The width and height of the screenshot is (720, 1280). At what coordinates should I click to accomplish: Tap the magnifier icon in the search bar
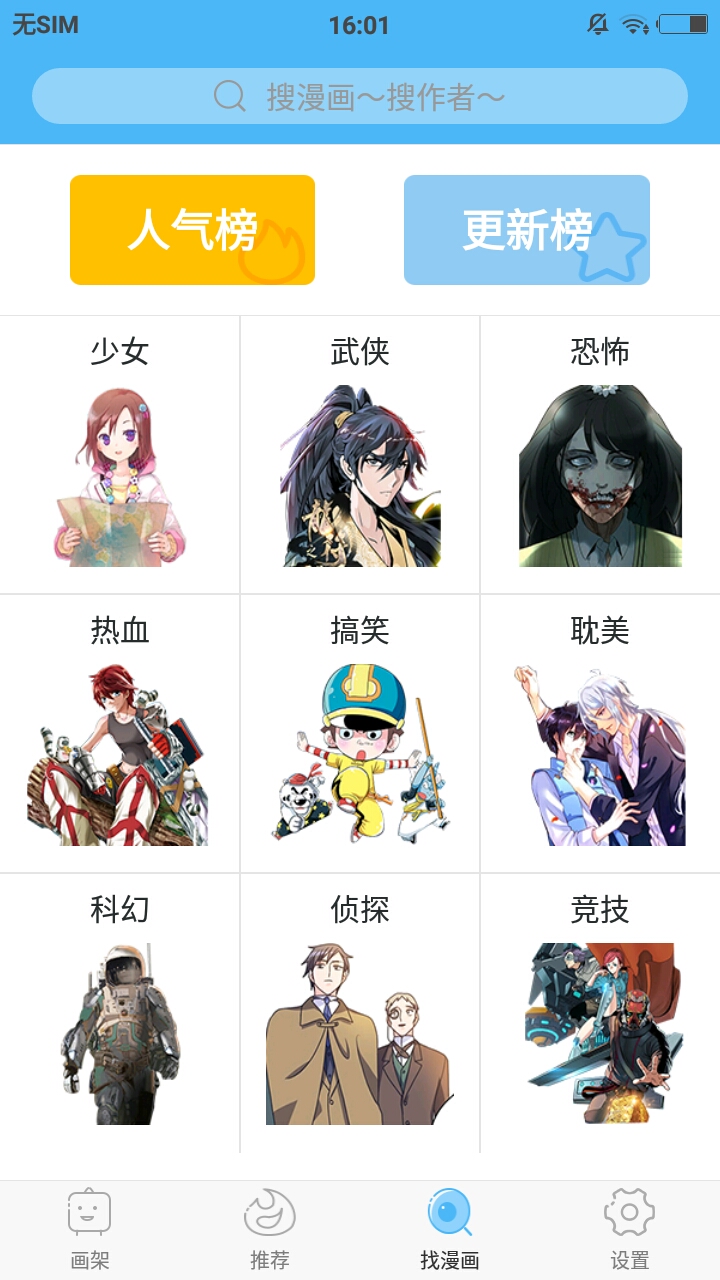coord(231,96)
